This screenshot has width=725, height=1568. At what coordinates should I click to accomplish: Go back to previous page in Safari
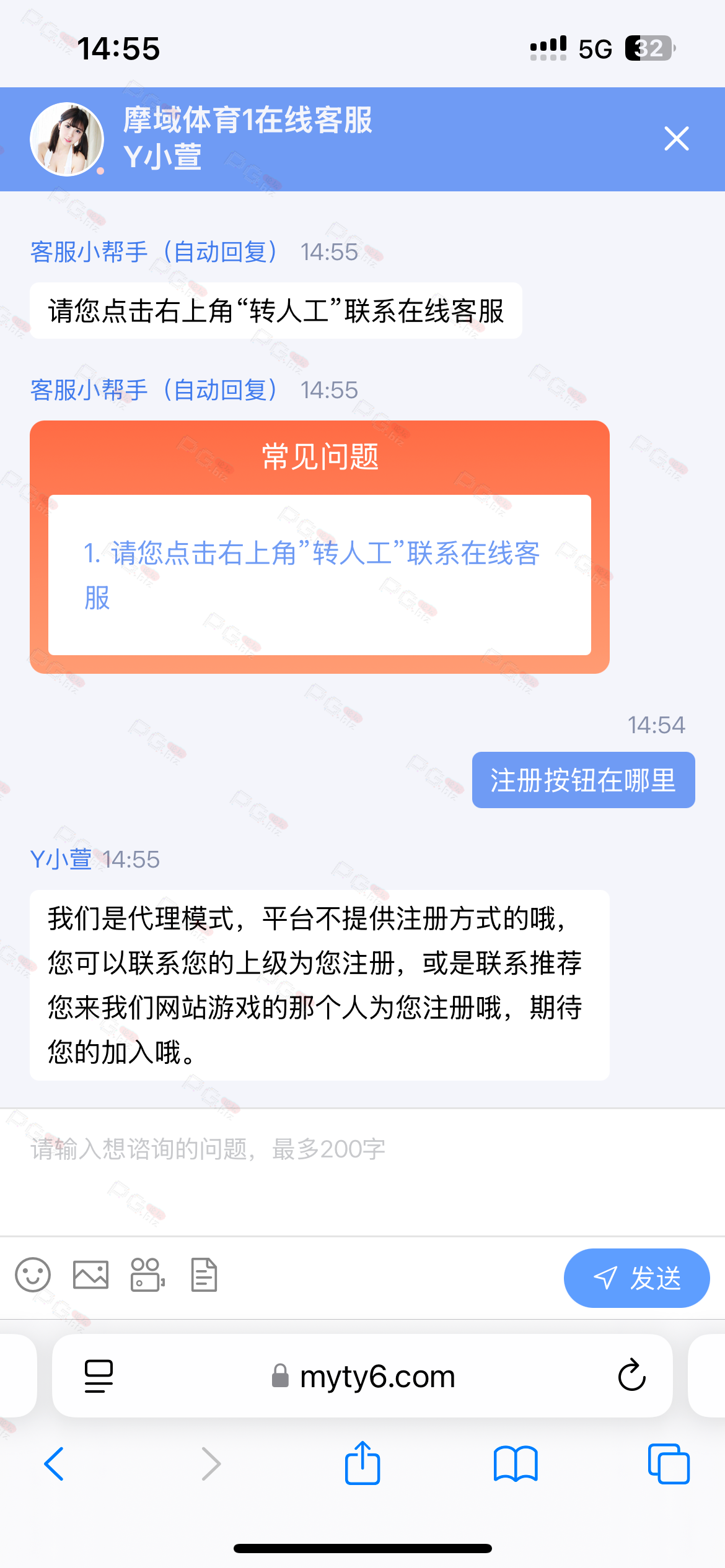tap(54, 1463)
